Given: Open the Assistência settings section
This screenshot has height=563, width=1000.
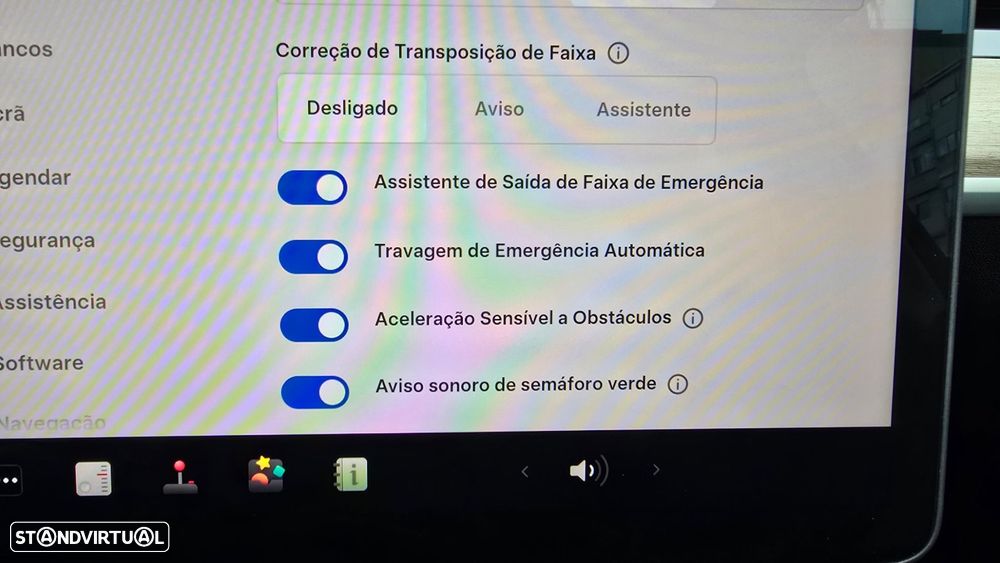Looking at the screenshot, I should click(x=52, y=302).
